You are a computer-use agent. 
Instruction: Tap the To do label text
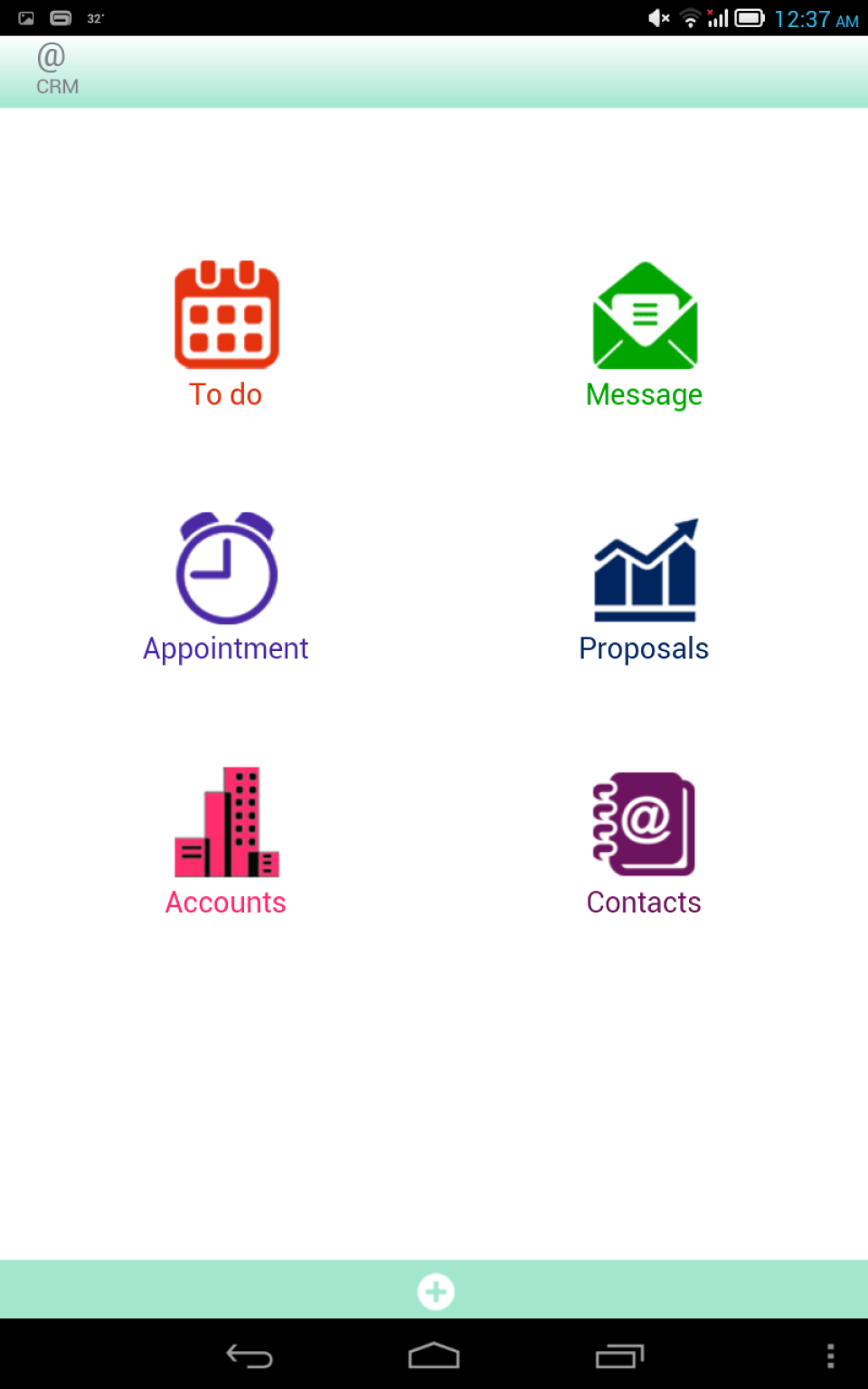coord(225,394)
